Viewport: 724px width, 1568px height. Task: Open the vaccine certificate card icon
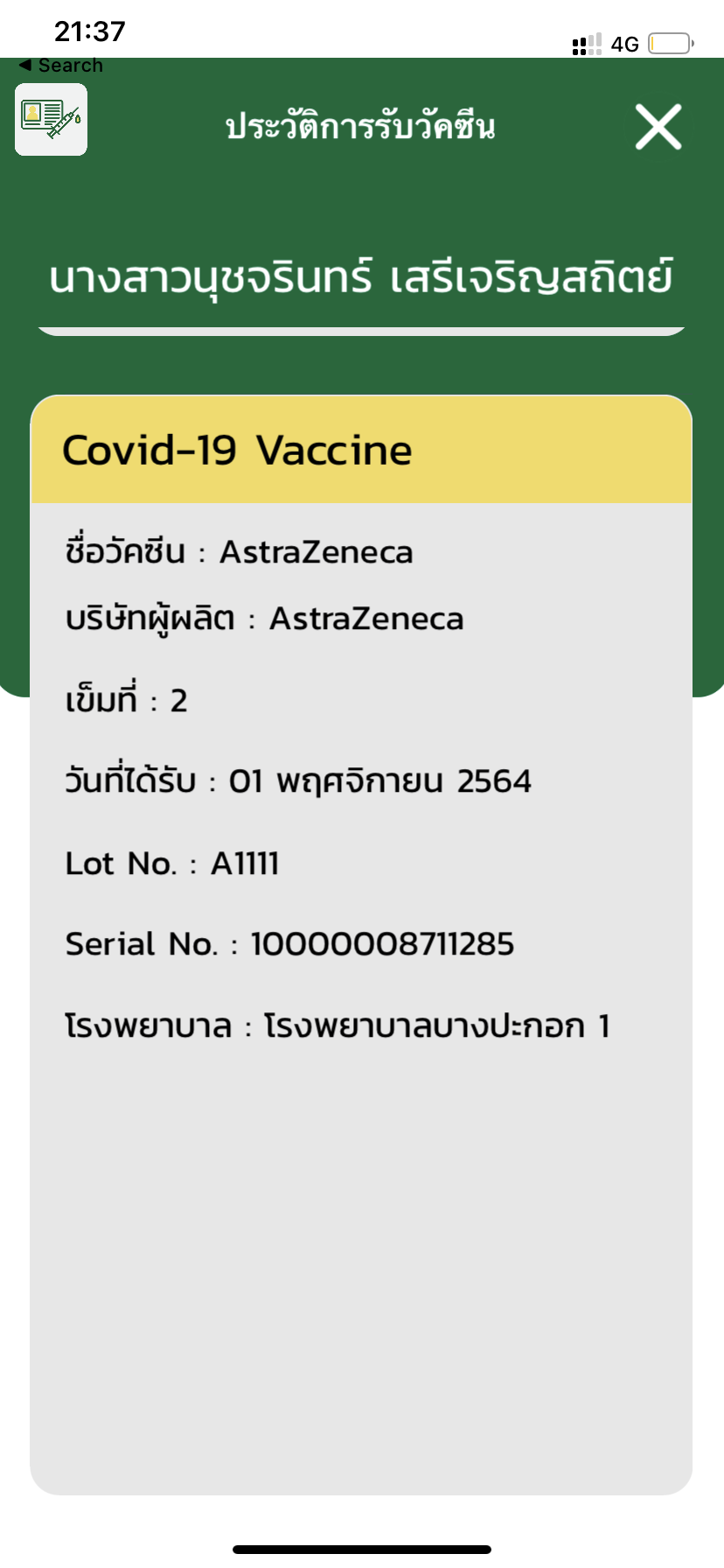51,120
